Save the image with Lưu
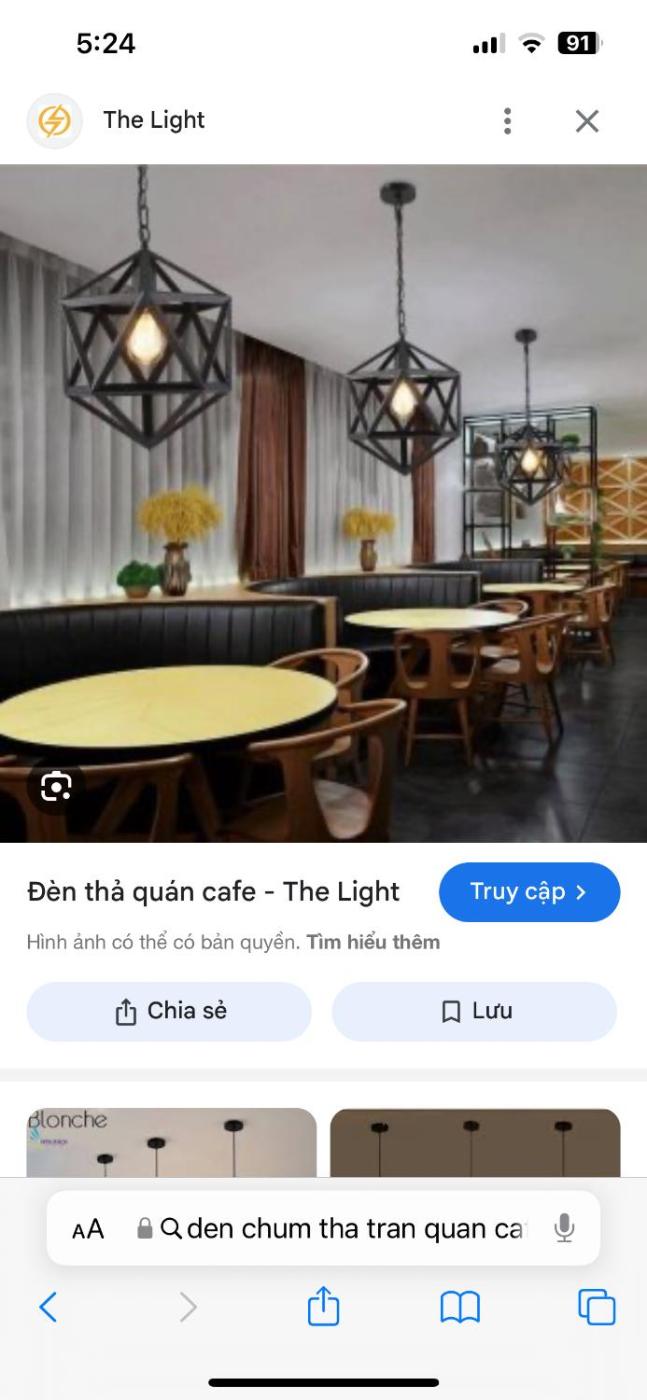Viewport: 647px width, 1400px height. click(x=475, y=1011)
